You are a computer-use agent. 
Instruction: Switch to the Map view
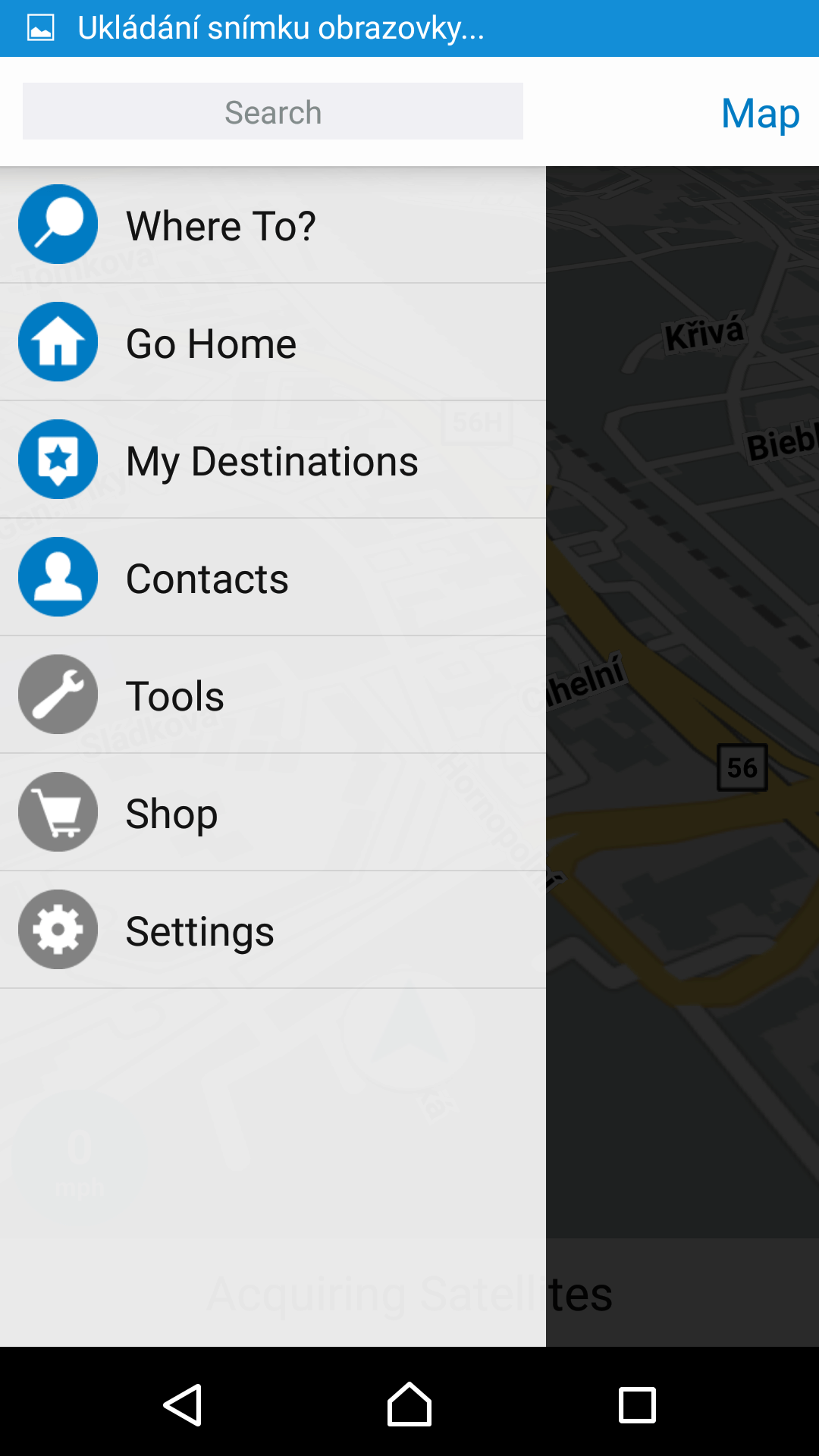pyautogui.click(x=760, y=113)
